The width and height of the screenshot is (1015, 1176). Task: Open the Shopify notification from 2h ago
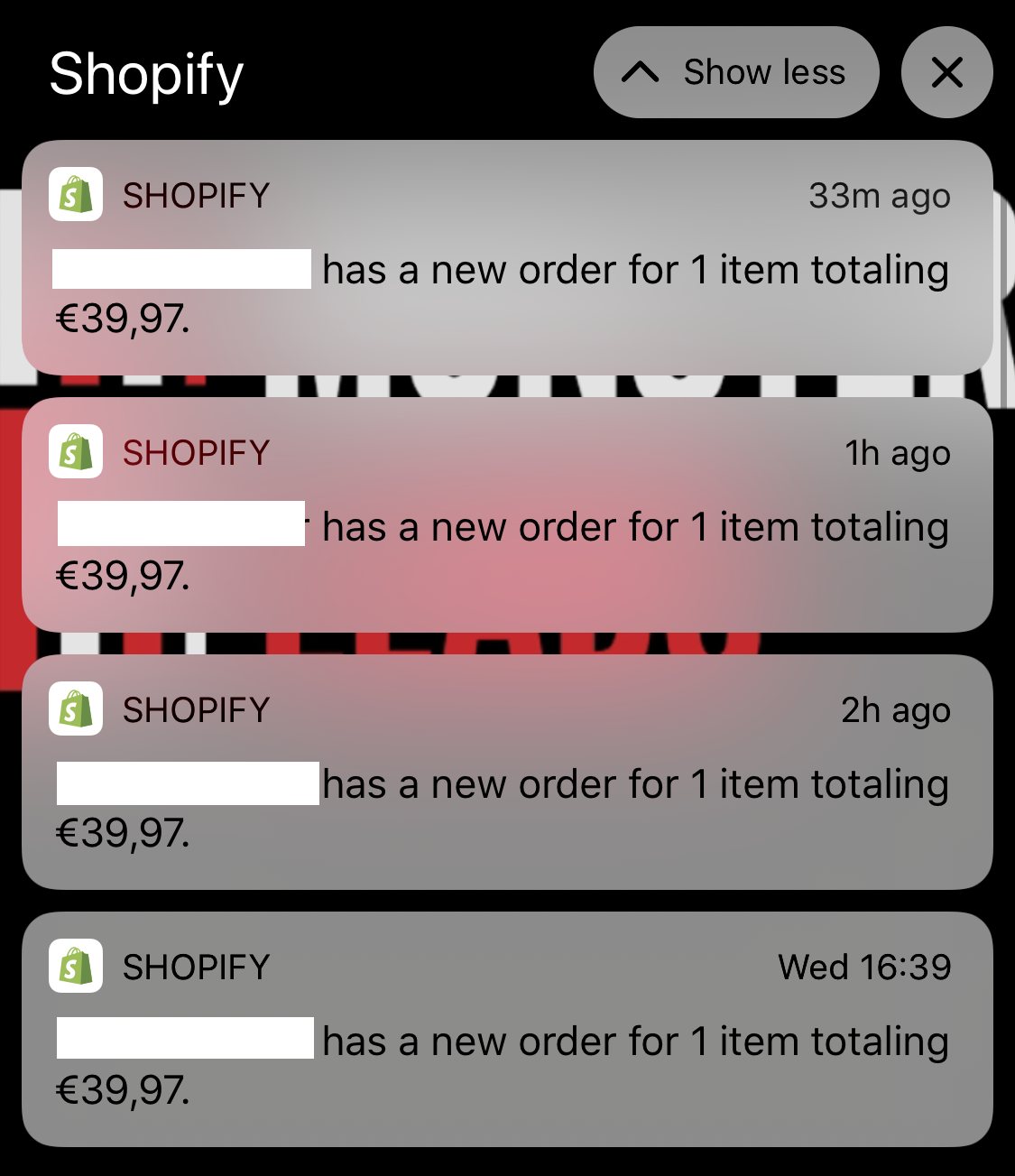[x=507, y=772]
